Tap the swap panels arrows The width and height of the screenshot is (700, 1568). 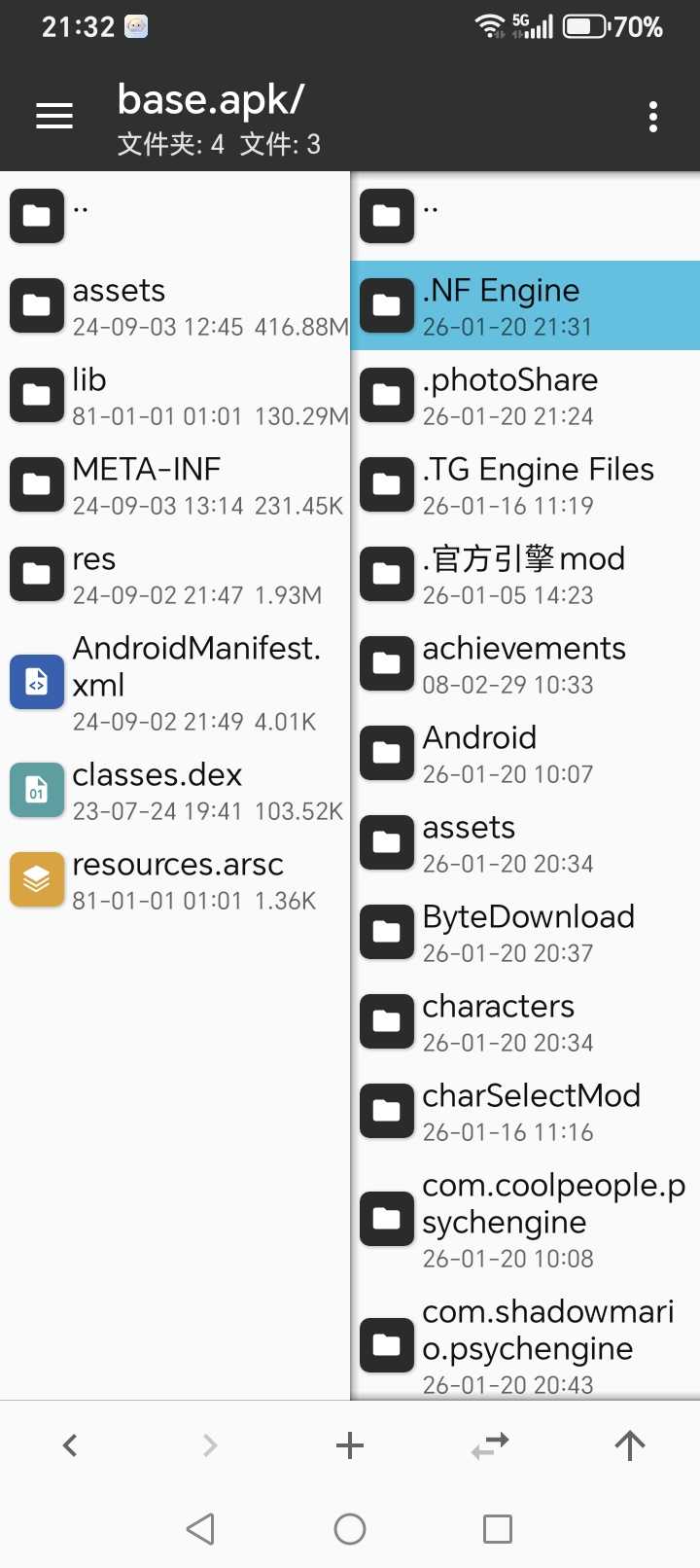point(490,1445)
